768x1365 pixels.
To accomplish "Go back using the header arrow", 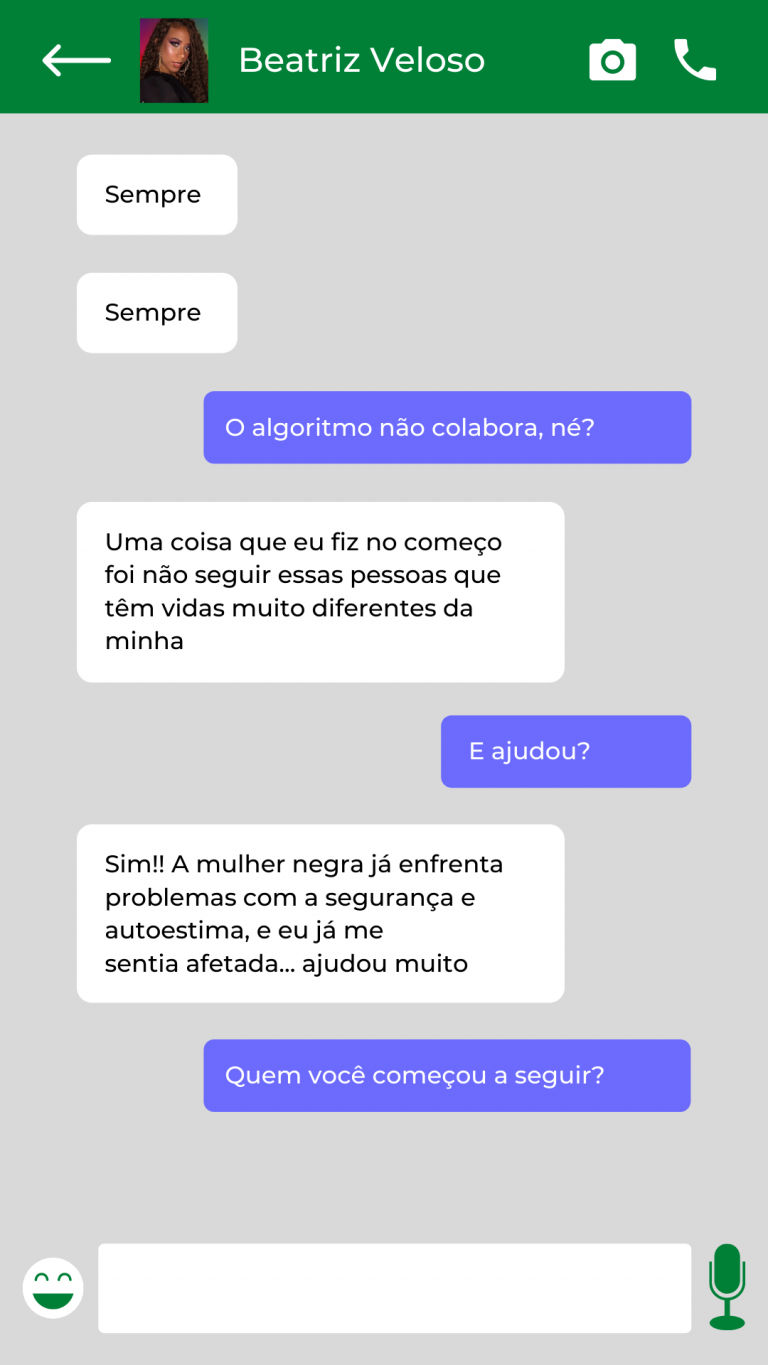I will [x=76, y=60].
